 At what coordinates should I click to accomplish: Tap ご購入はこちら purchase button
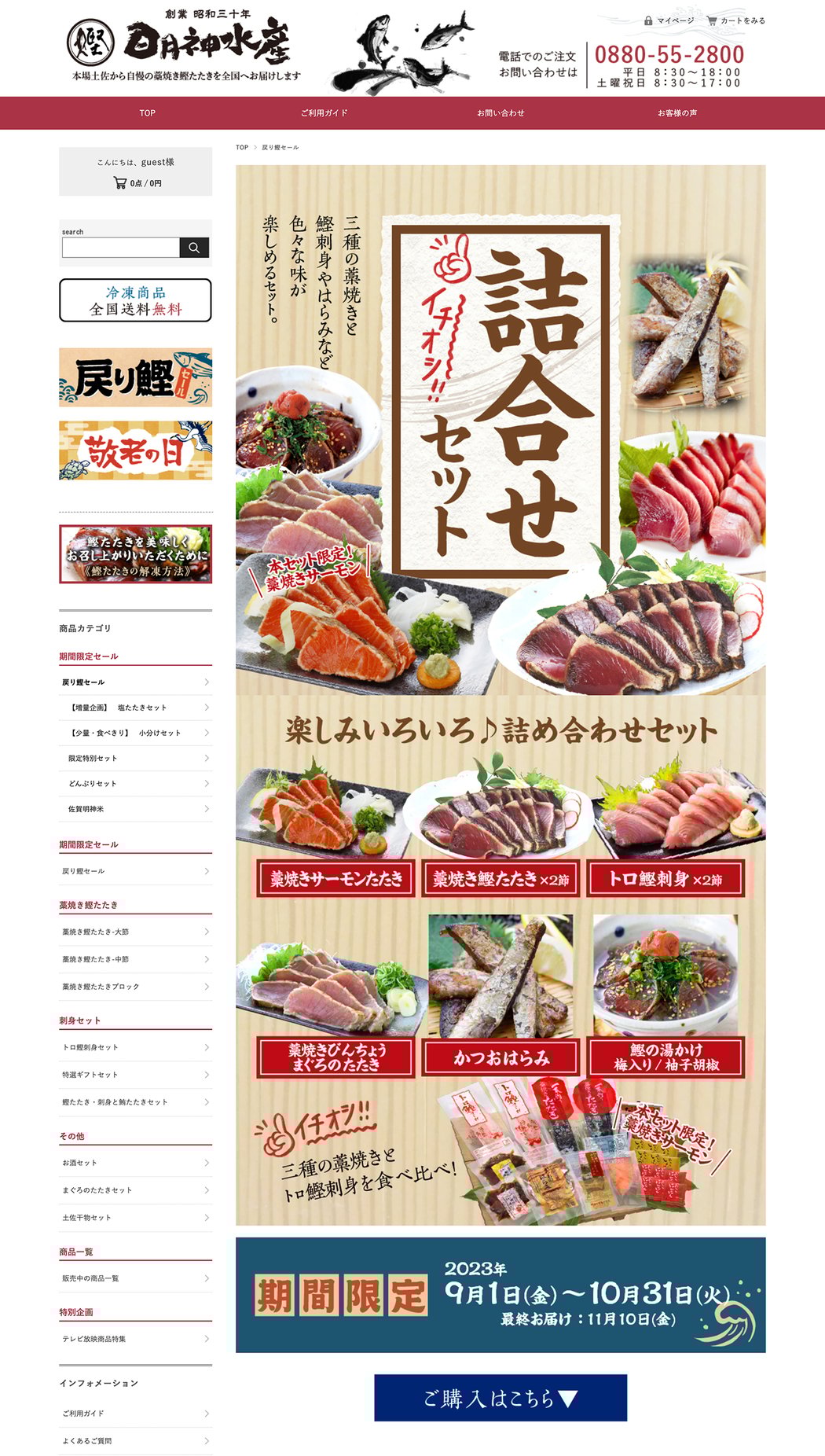500,1398
